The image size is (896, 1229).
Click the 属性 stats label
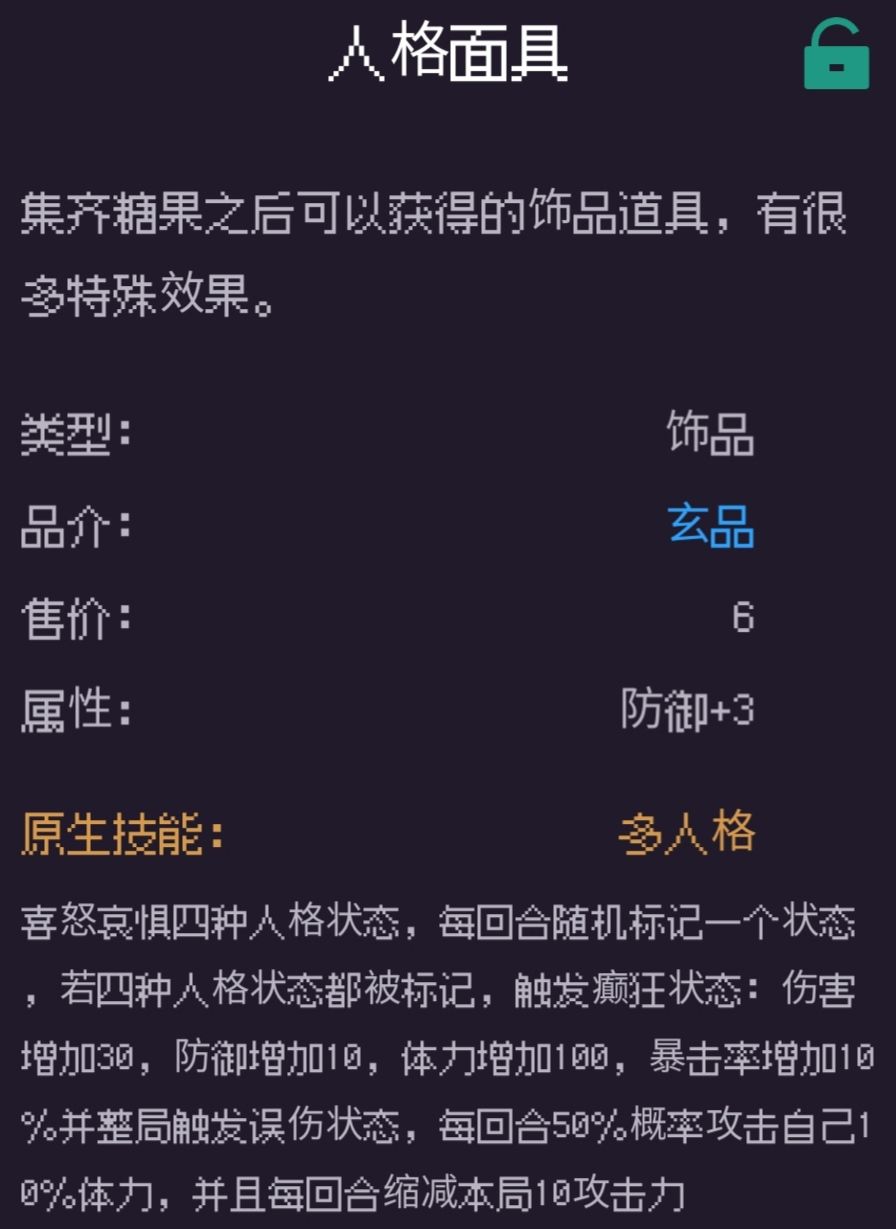click(x=70, y=710)
